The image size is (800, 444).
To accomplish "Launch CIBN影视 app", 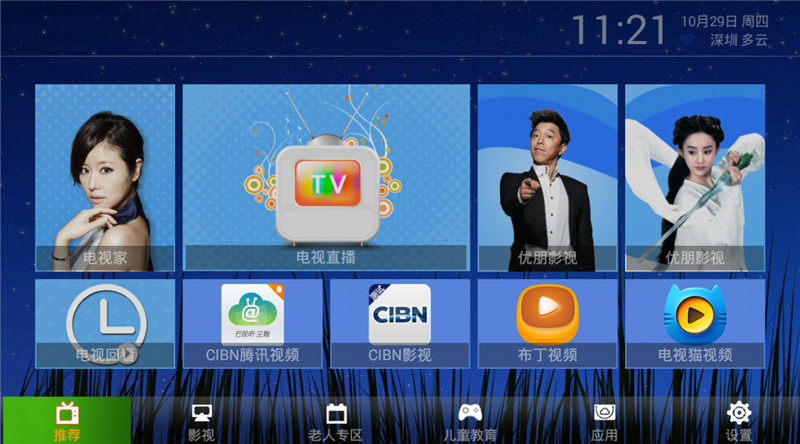I will [400, 323].
